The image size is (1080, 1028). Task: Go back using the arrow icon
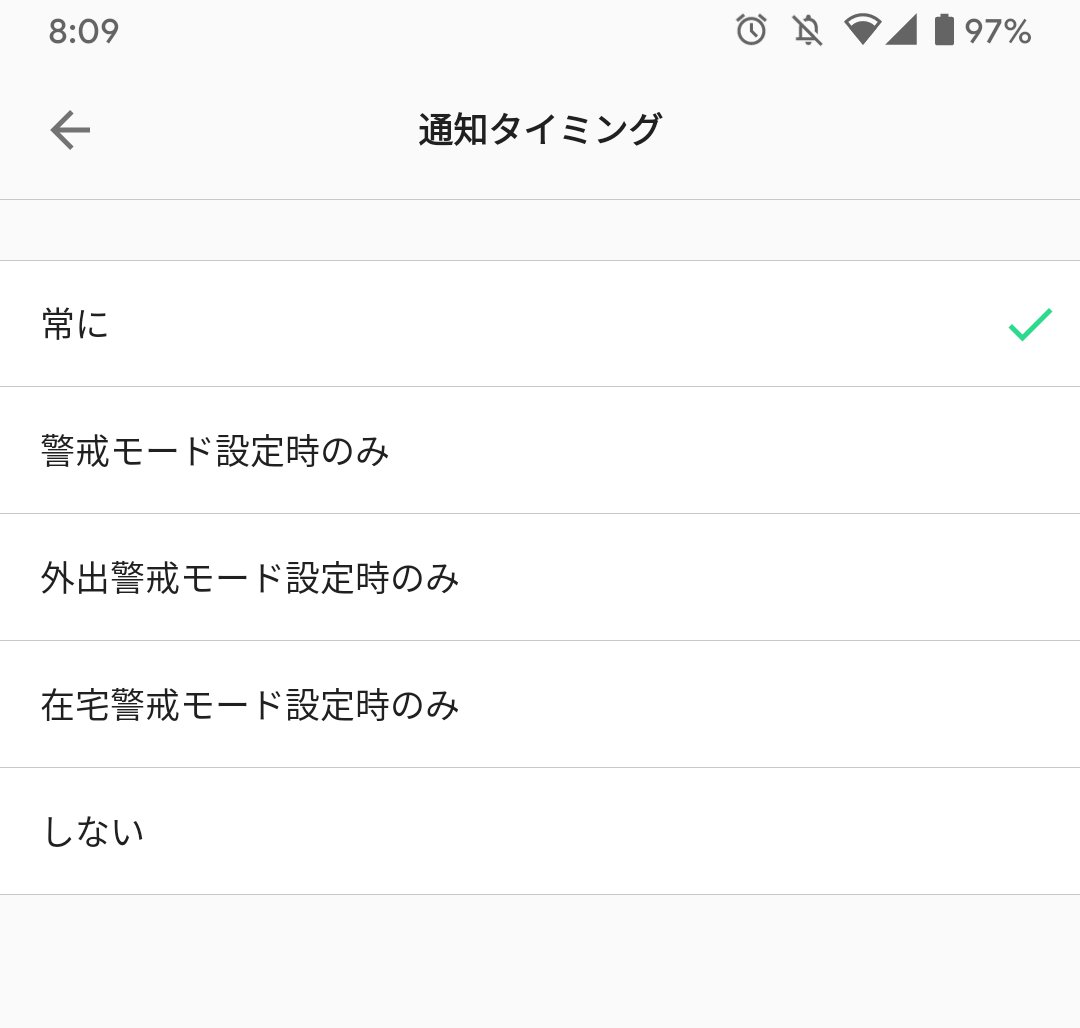click(x=70, y=130)
